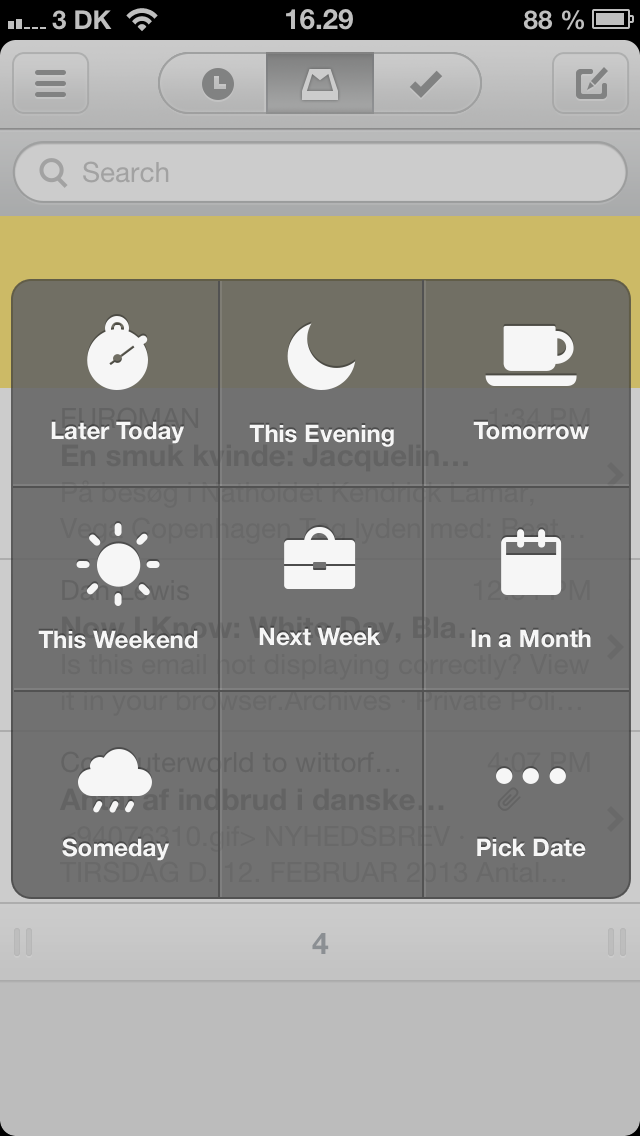The image size is (640, 1136).
Task: Compose a new email
Action: click(x=590, y=83)
